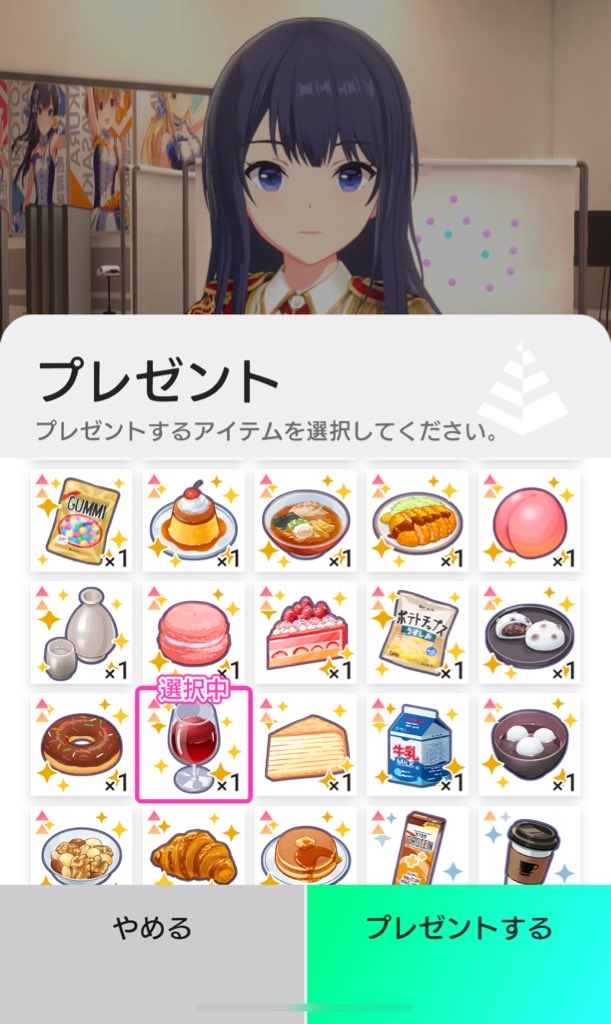The height and width of the screenshot is (1024, 611).
Task: Choose the sake bottle and cup item
Action: point(82,633)
